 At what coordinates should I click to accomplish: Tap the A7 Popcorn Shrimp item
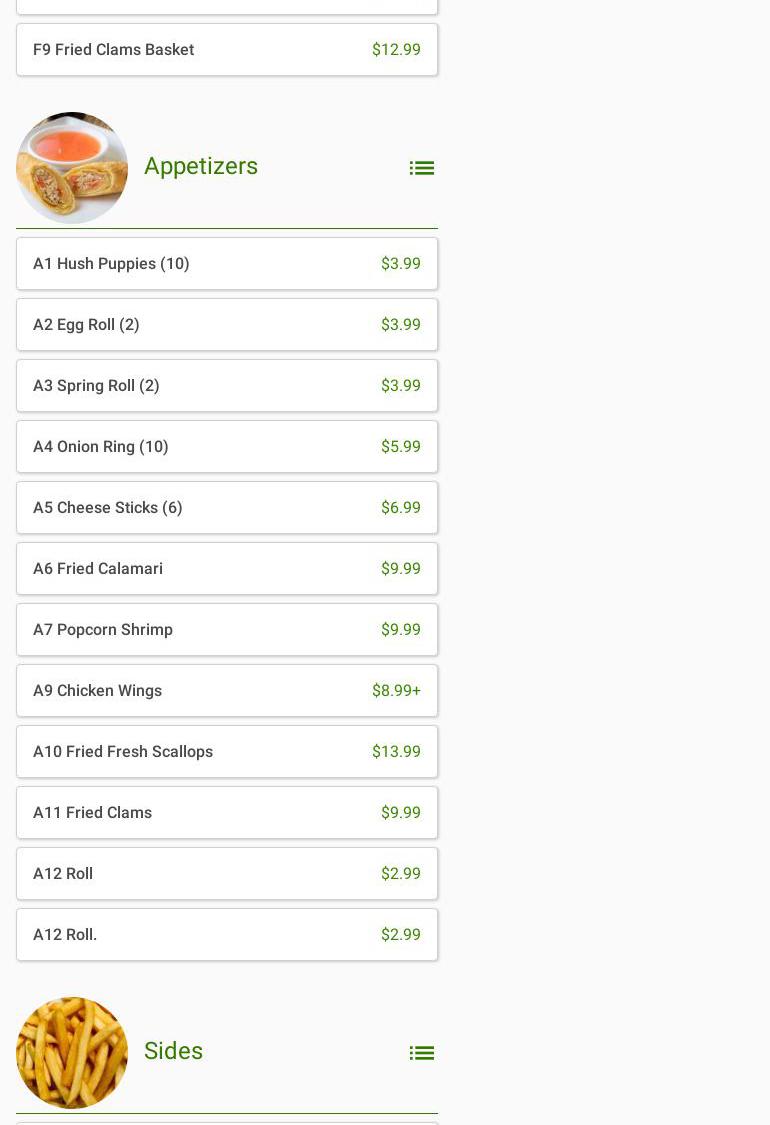(x=227, y=630)
